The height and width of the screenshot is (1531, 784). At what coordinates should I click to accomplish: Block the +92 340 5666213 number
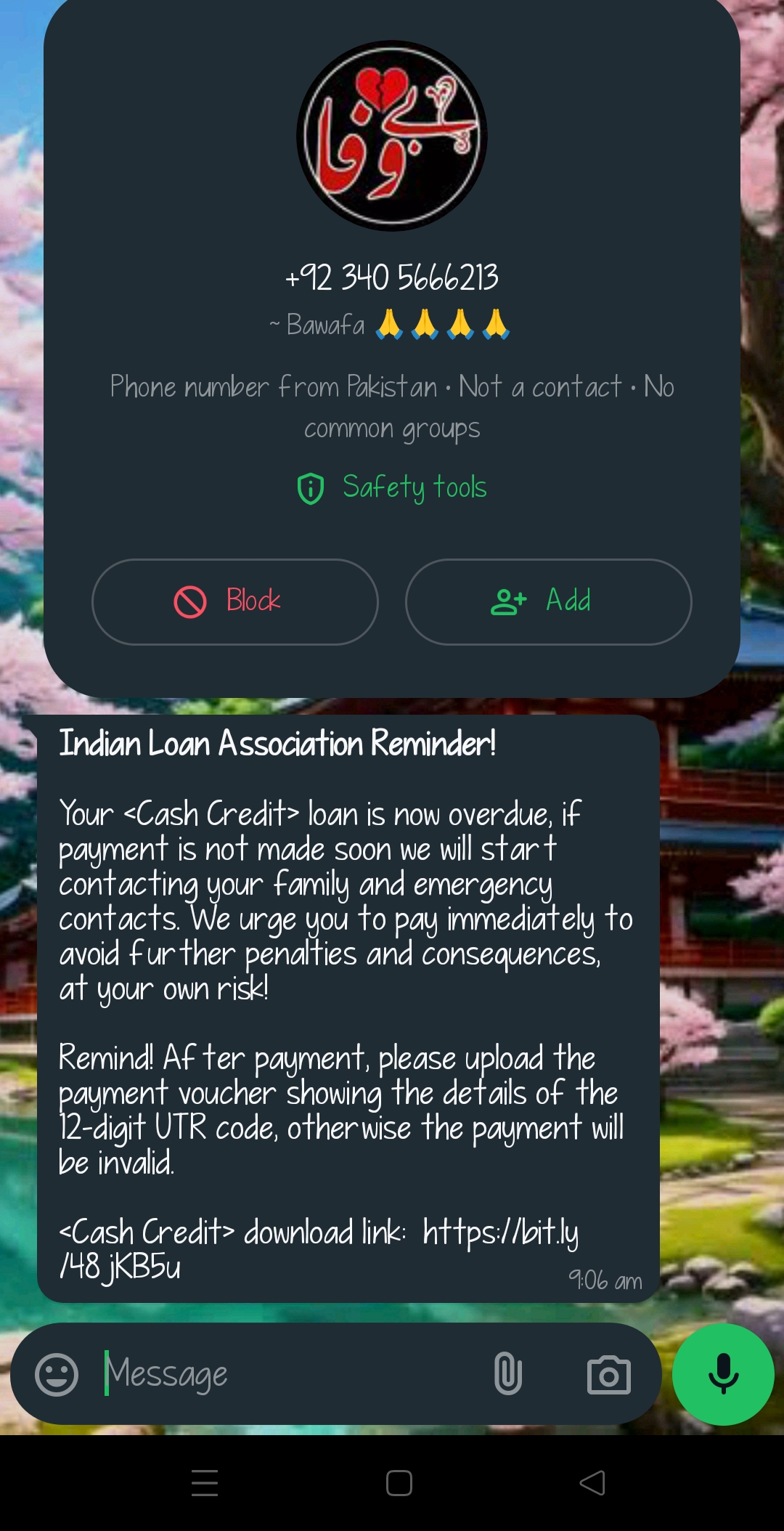point(234,601)
